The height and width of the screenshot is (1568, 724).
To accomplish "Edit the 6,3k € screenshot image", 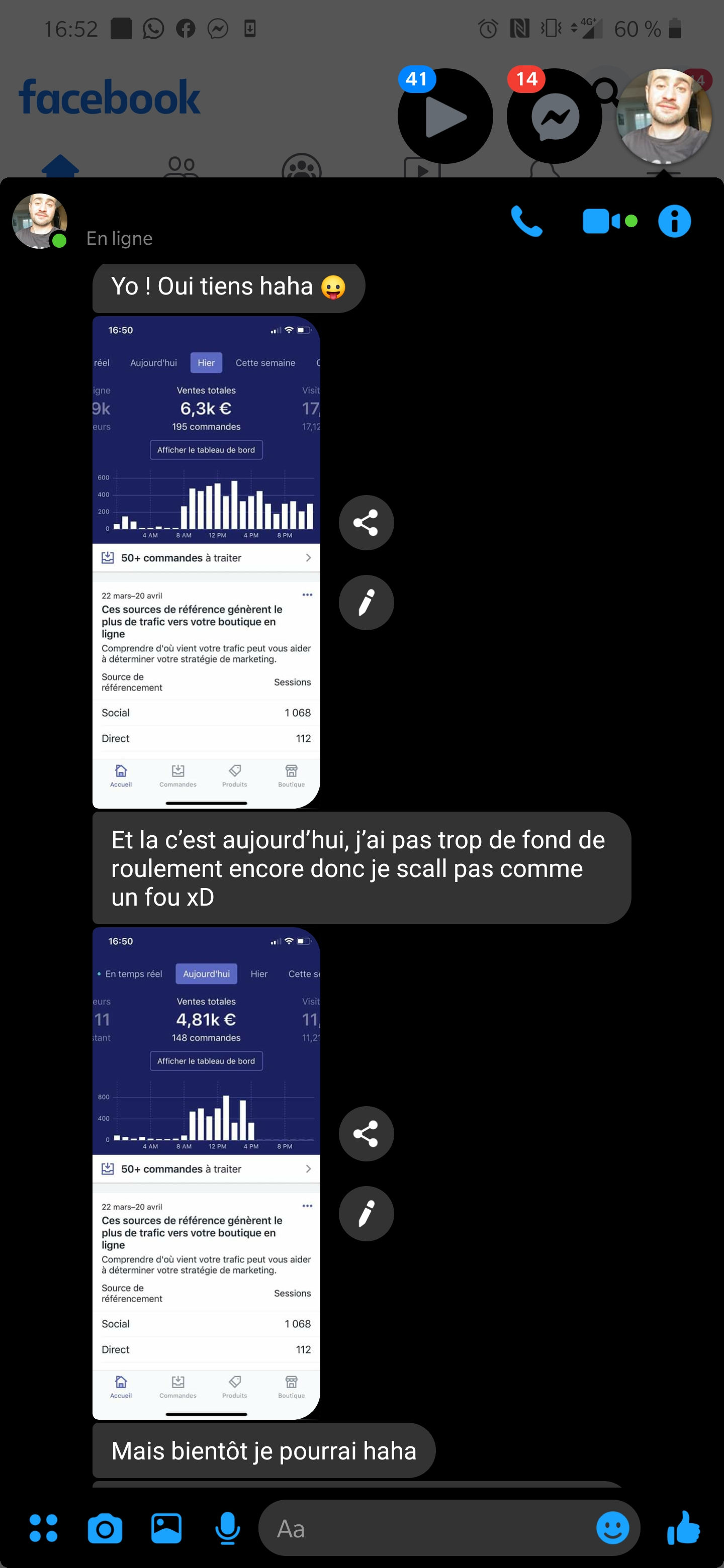I will point(366,603).
